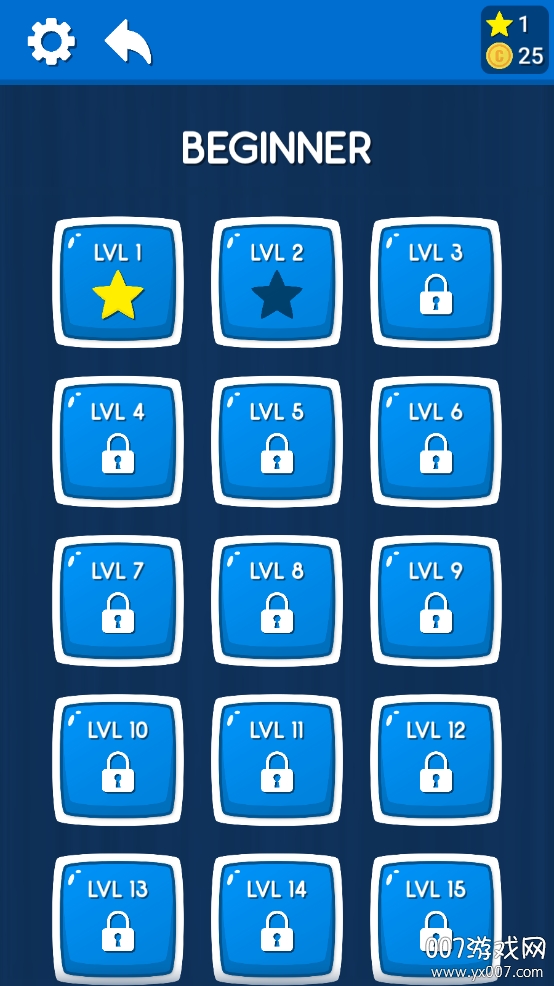The height and width of the screenshot is (986, 554).
Task: Choose the LVL 11 tile
Action: pyautogui.click(x=277, y=760)
